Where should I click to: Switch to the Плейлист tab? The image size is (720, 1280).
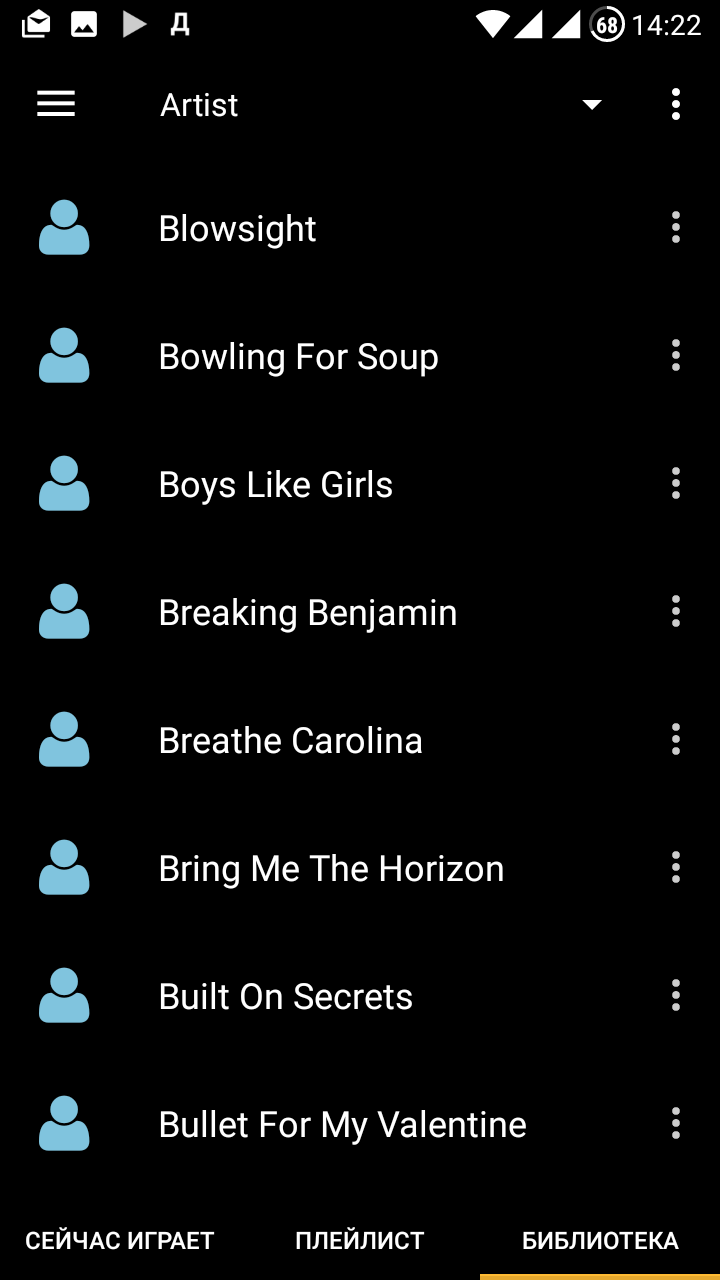[360, 1241]
